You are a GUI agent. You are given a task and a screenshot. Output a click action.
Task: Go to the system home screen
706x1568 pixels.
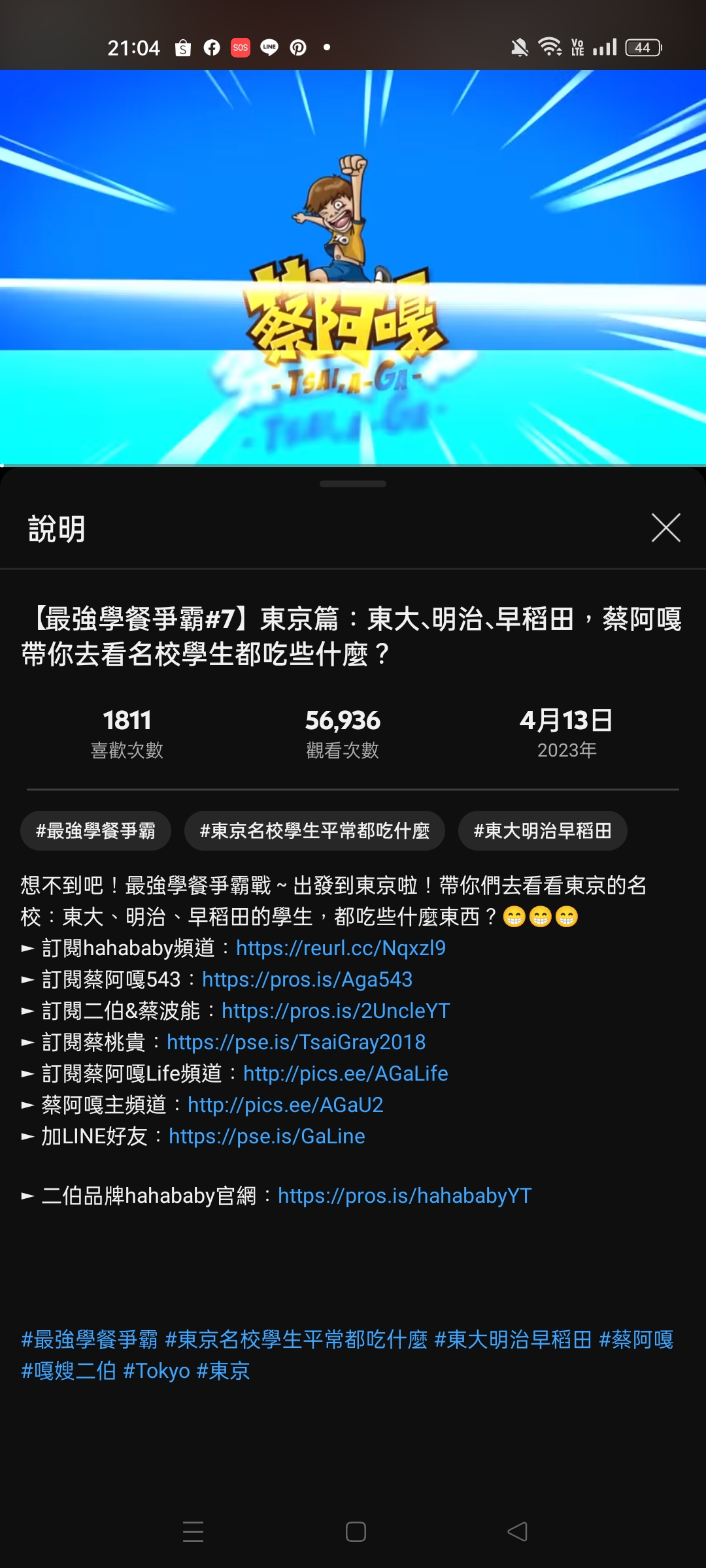coord(356,1531)
